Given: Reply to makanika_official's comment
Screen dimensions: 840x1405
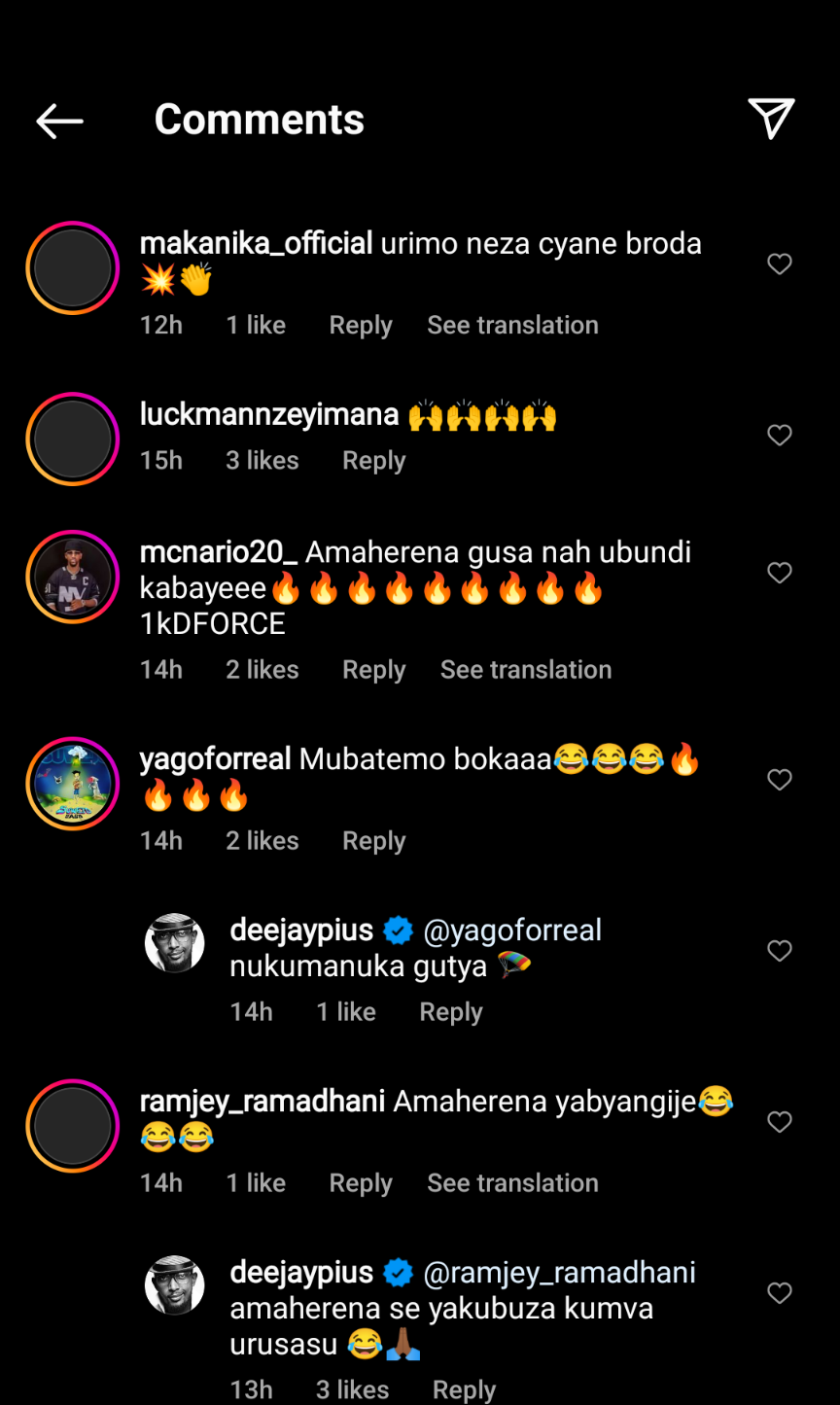Looking at the screenshot, I should [360, 326].
